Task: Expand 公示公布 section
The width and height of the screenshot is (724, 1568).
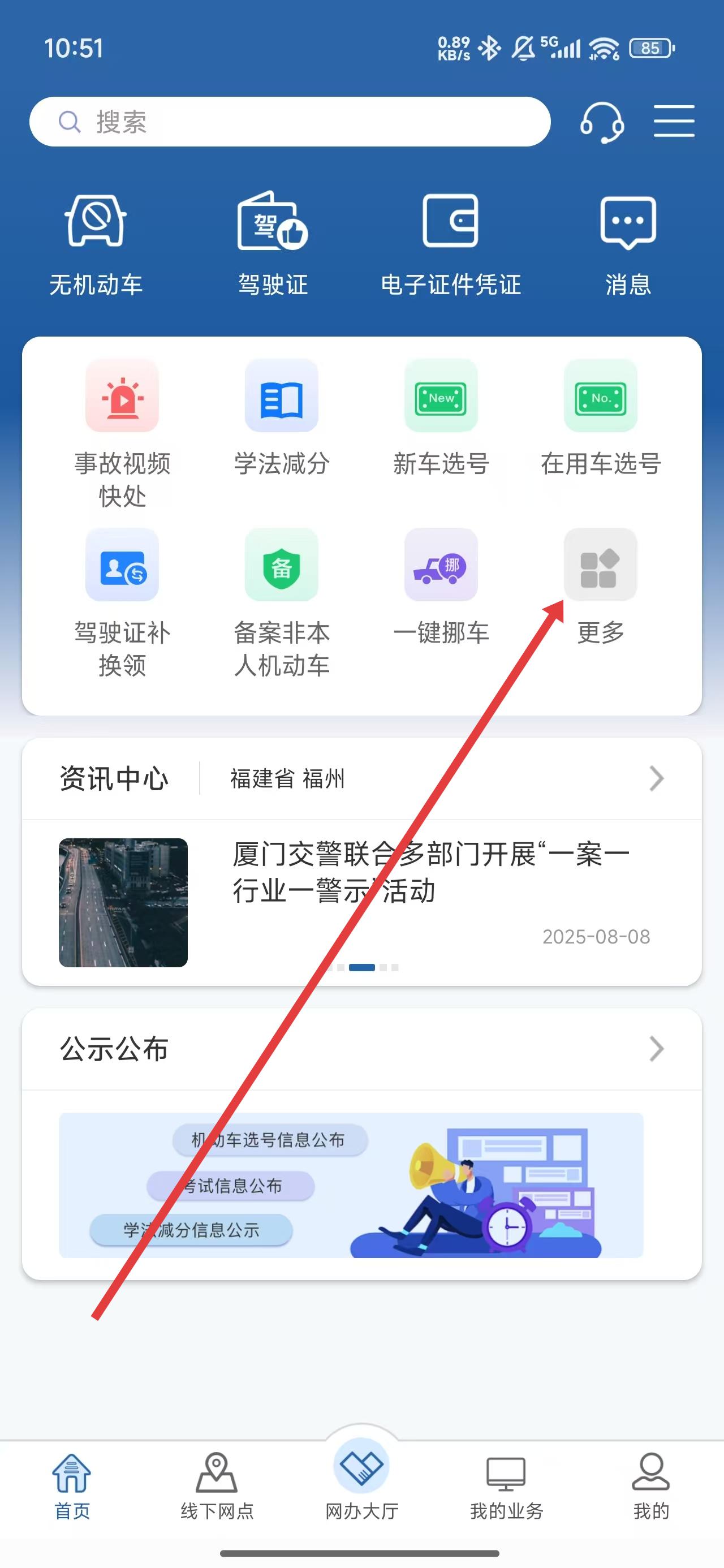Action: 655,1049
